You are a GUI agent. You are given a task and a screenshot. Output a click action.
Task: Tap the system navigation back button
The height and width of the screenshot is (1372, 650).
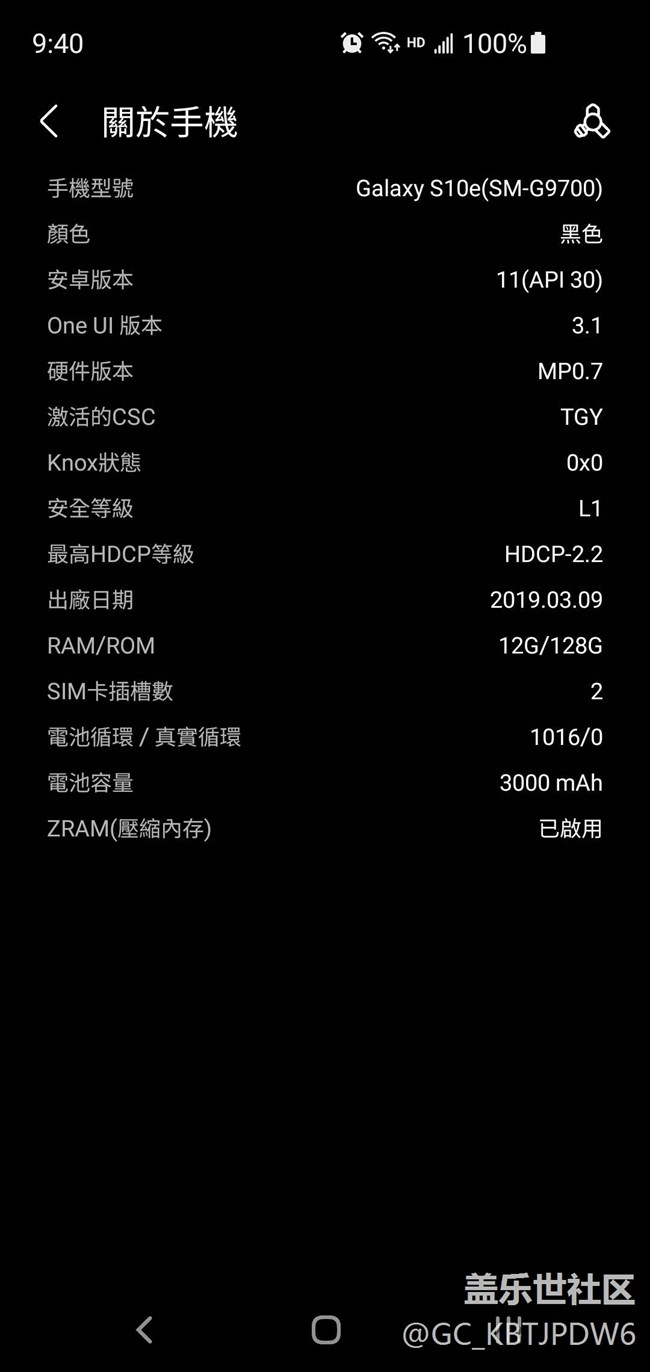(144, 1329)
